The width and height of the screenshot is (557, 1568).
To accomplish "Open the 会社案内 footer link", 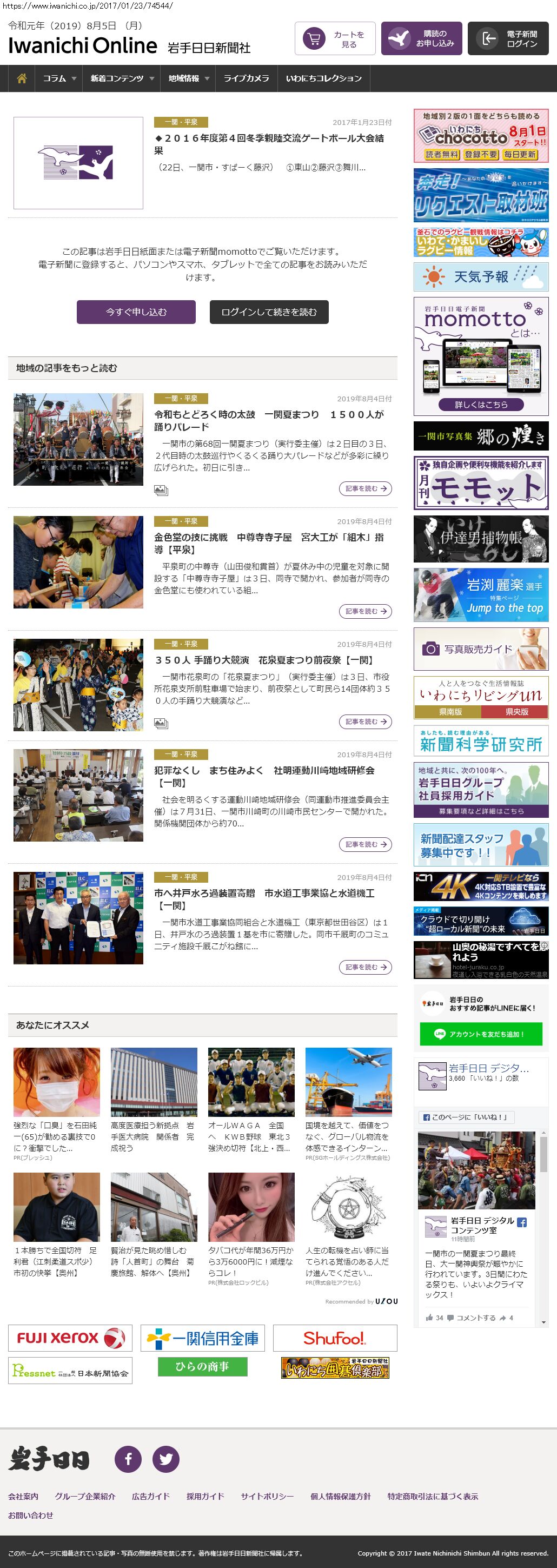I will (x=23, y=1496).
